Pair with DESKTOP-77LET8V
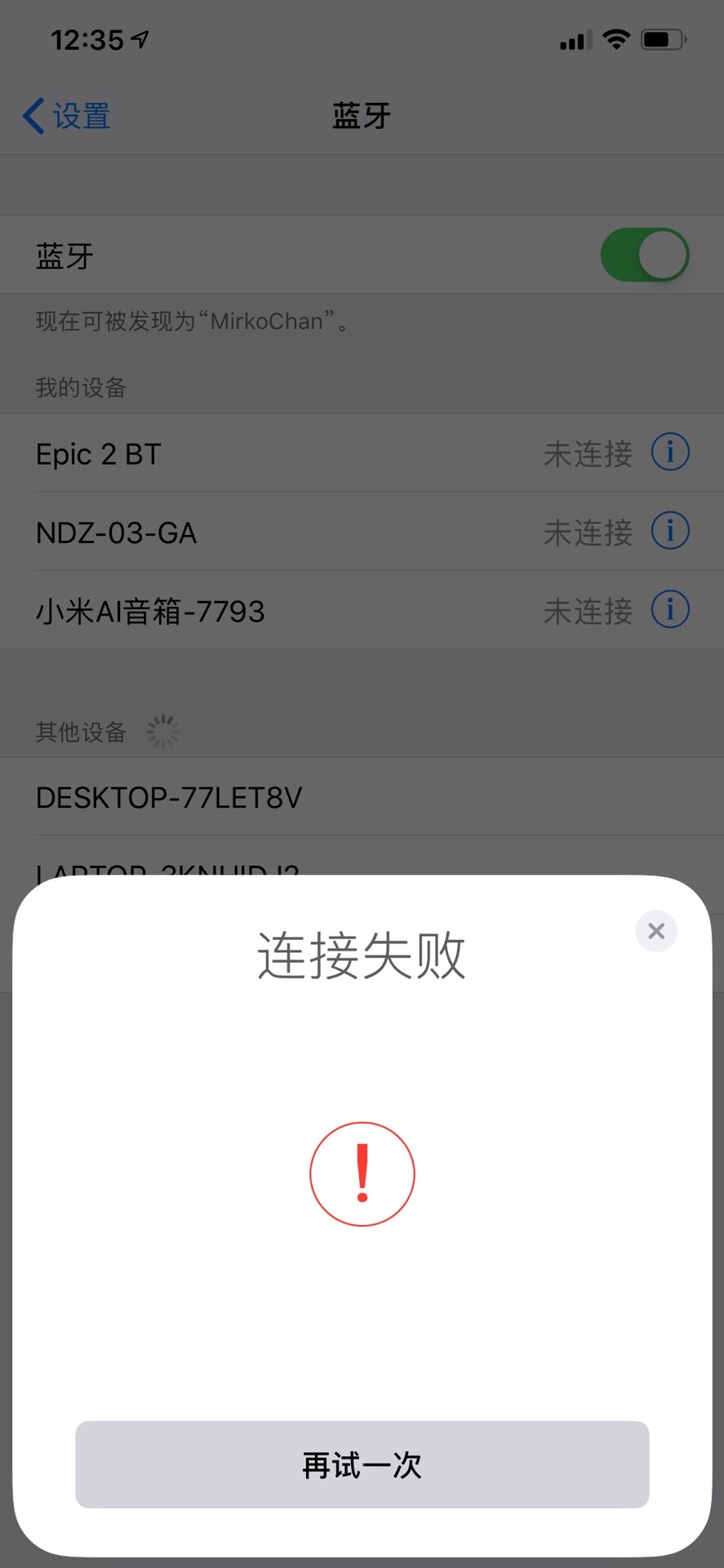724x1568 pixels. 245,797
